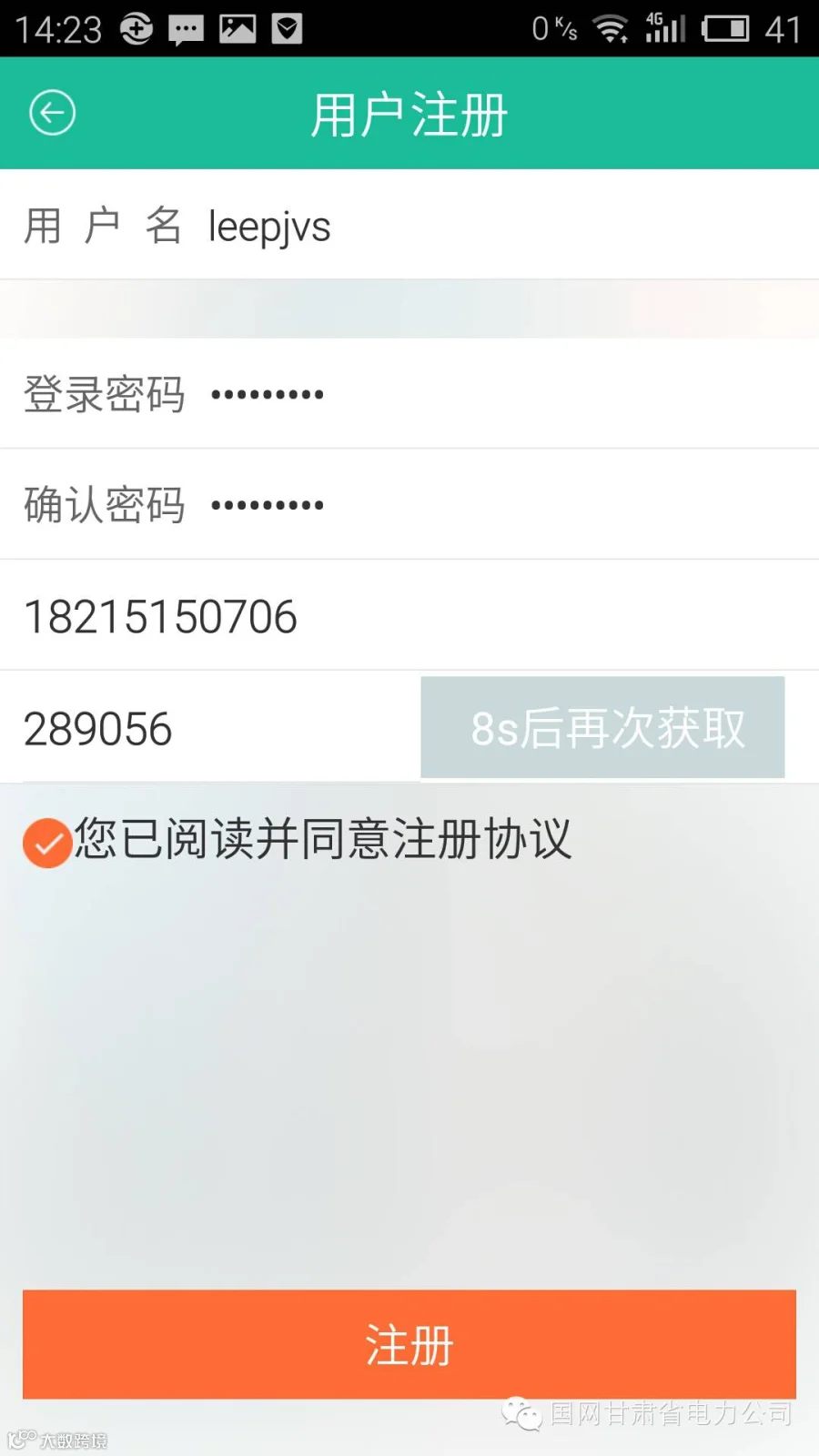Tap the 登录密码 password field

tap(409, 394)
